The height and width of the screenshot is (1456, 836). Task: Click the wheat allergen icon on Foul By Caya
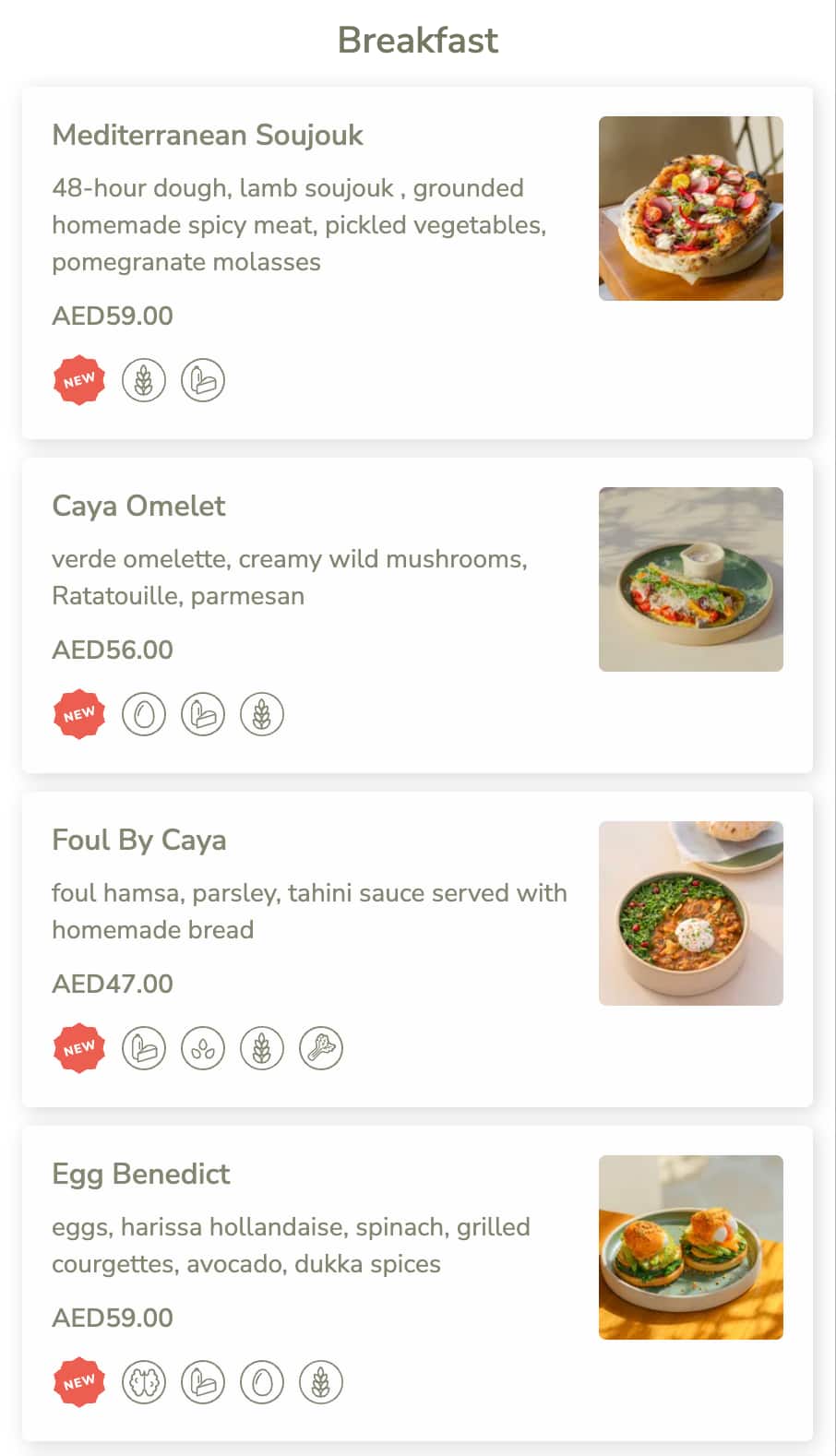coord(263,1047)
